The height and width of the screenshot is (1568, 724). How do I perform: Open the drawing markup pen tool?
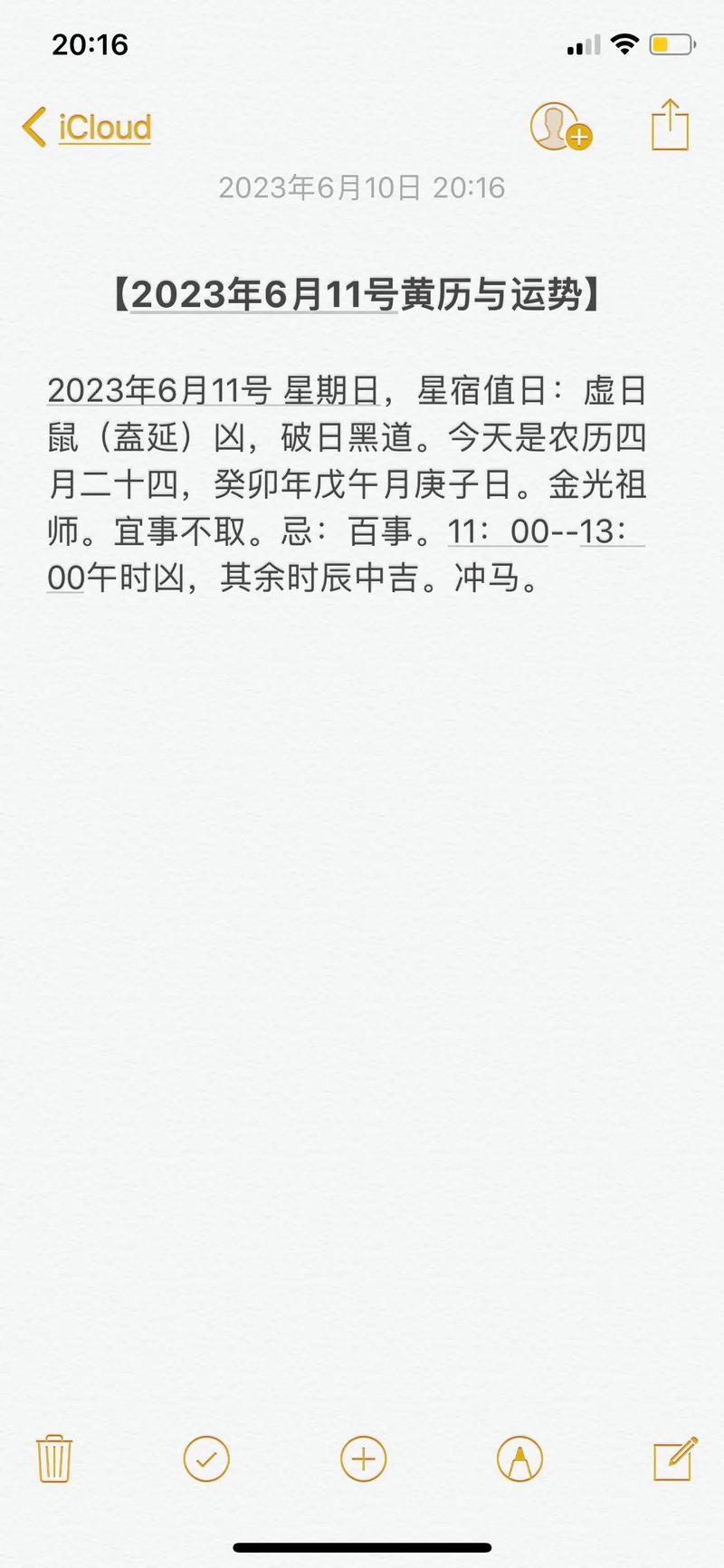(x=519, y=1459)
